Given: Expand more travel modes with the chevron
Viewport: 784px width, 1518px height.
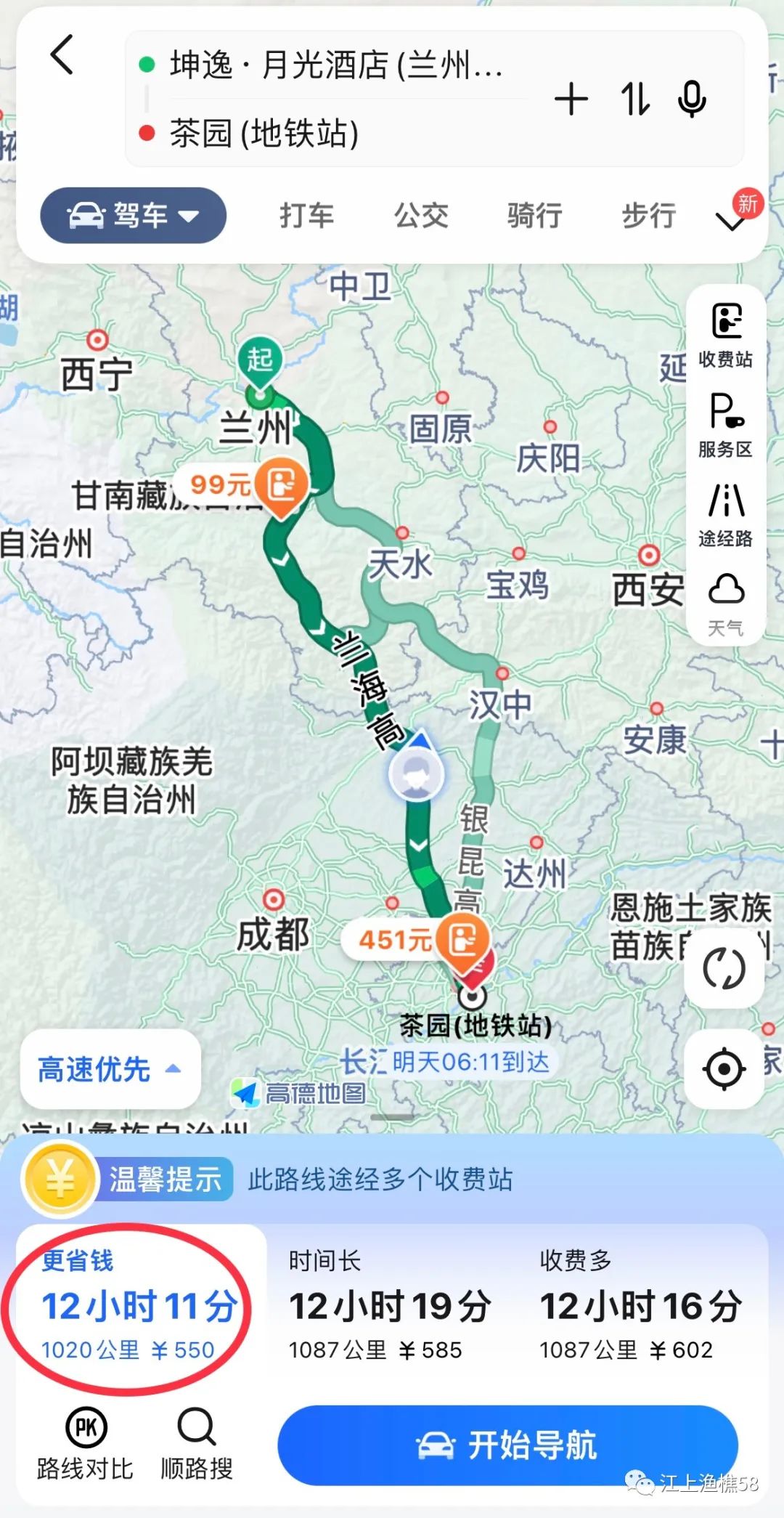Looking at the screenshot, I should point(732,220).
